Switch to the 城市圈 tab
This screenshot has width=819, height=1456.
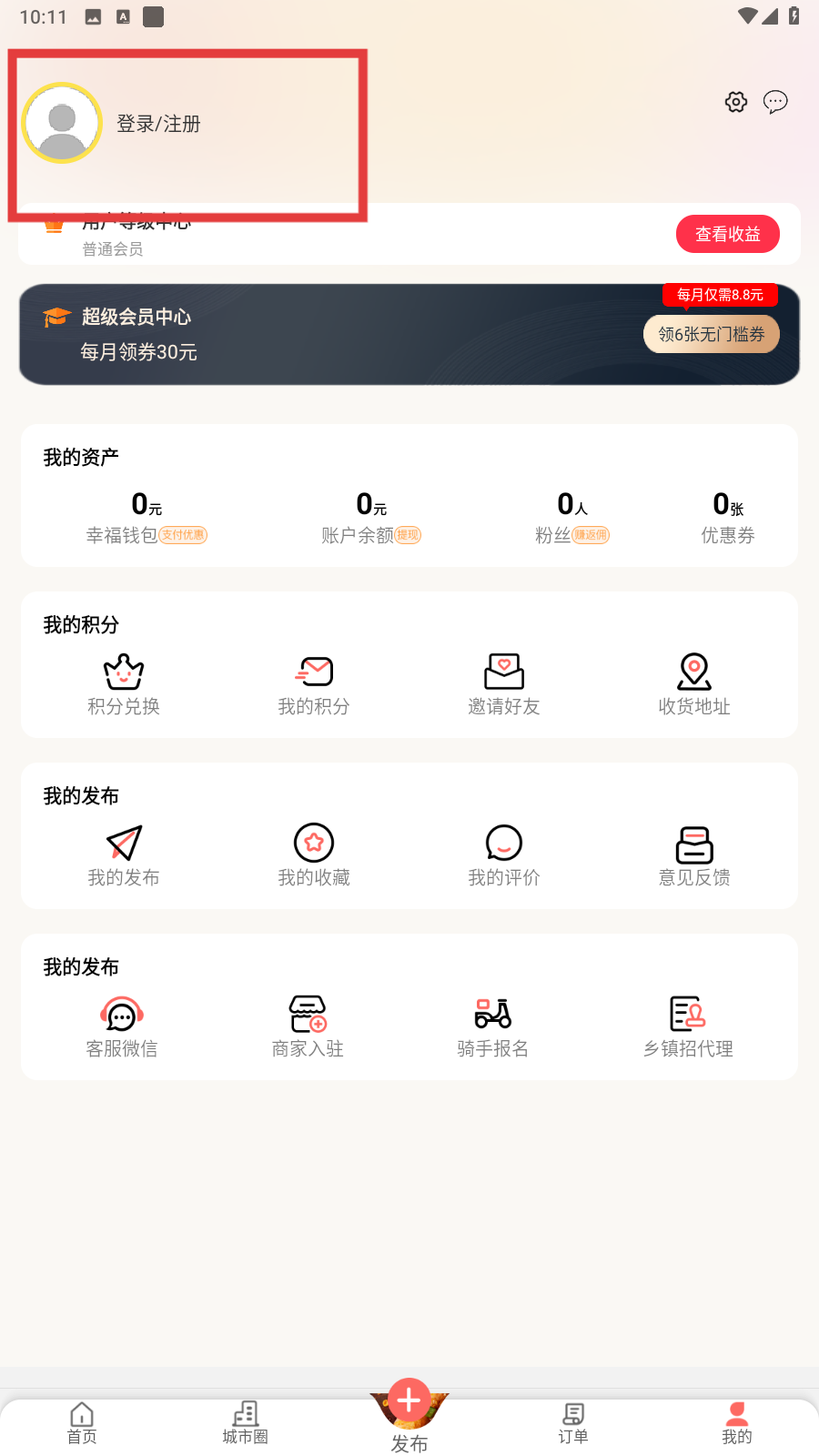point(246,1423)
